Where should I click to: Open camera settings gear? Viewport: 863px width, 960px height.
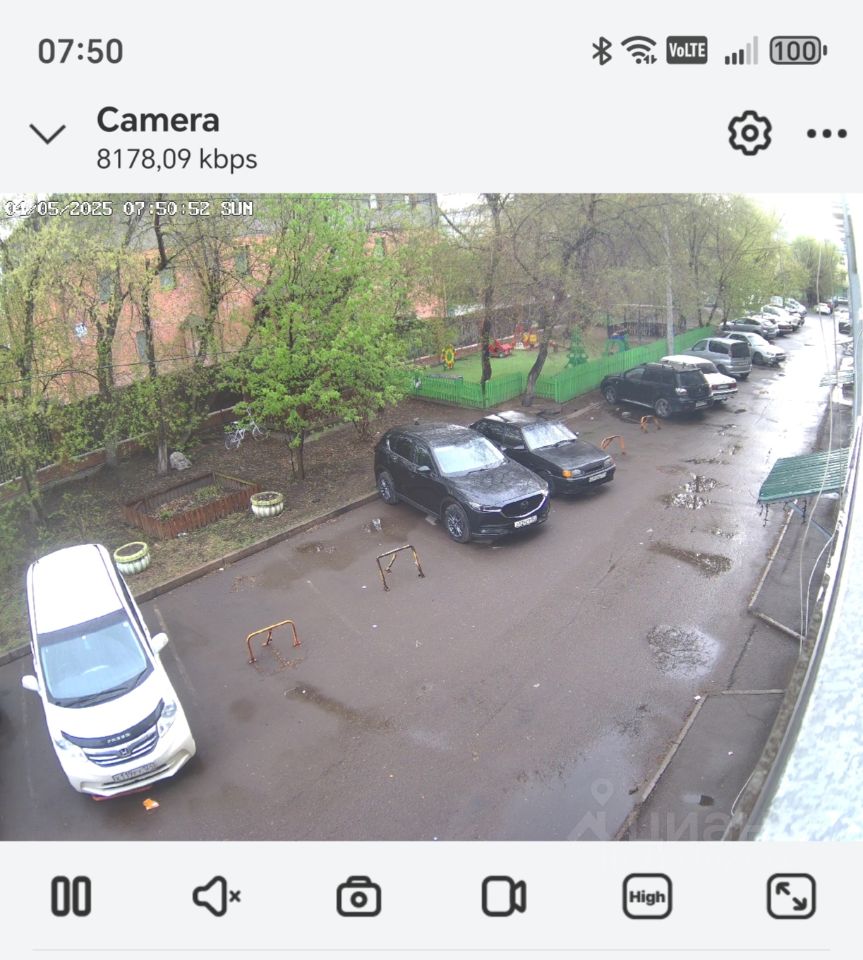click(749, 133)
